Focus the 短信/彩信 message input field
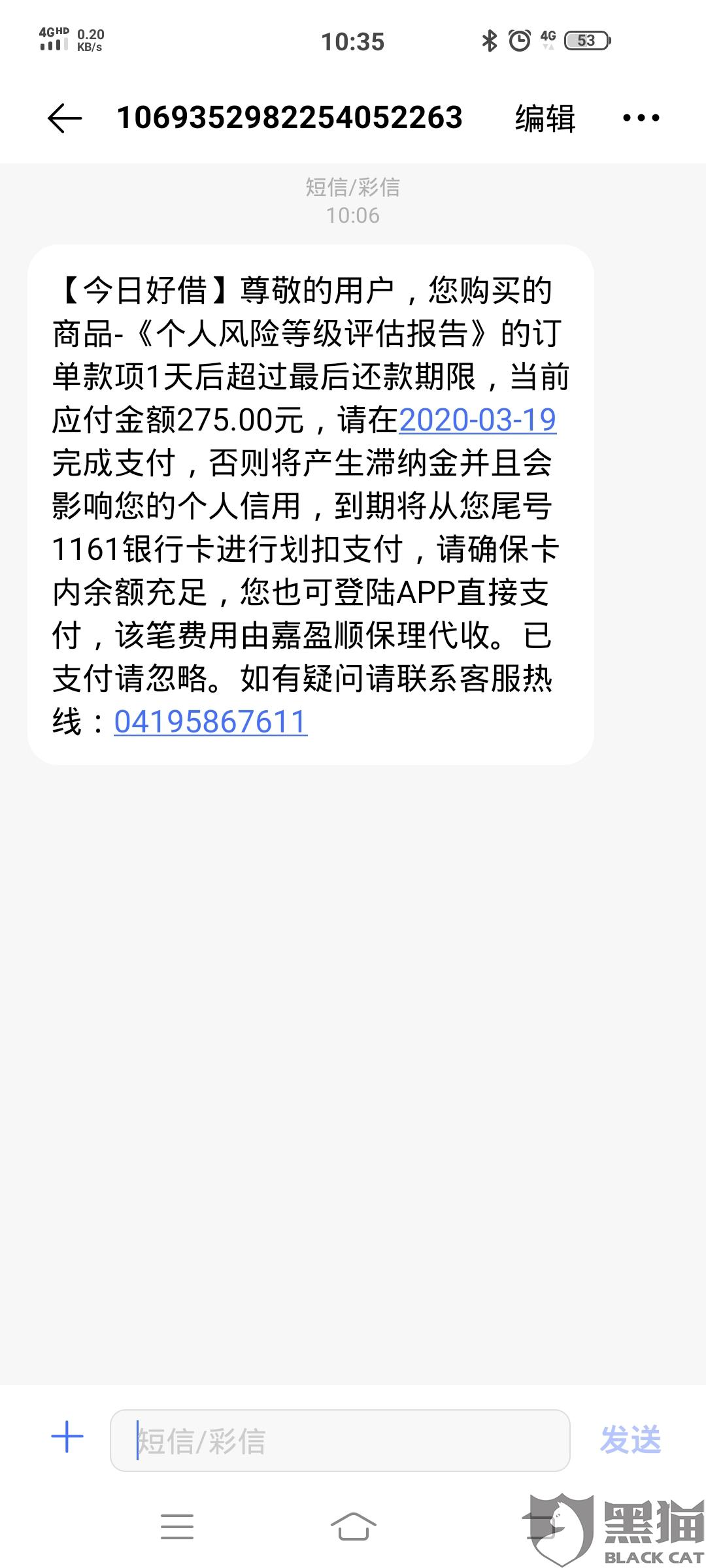The height and width of the screenshot is (1568, 706). [340, 1440]
